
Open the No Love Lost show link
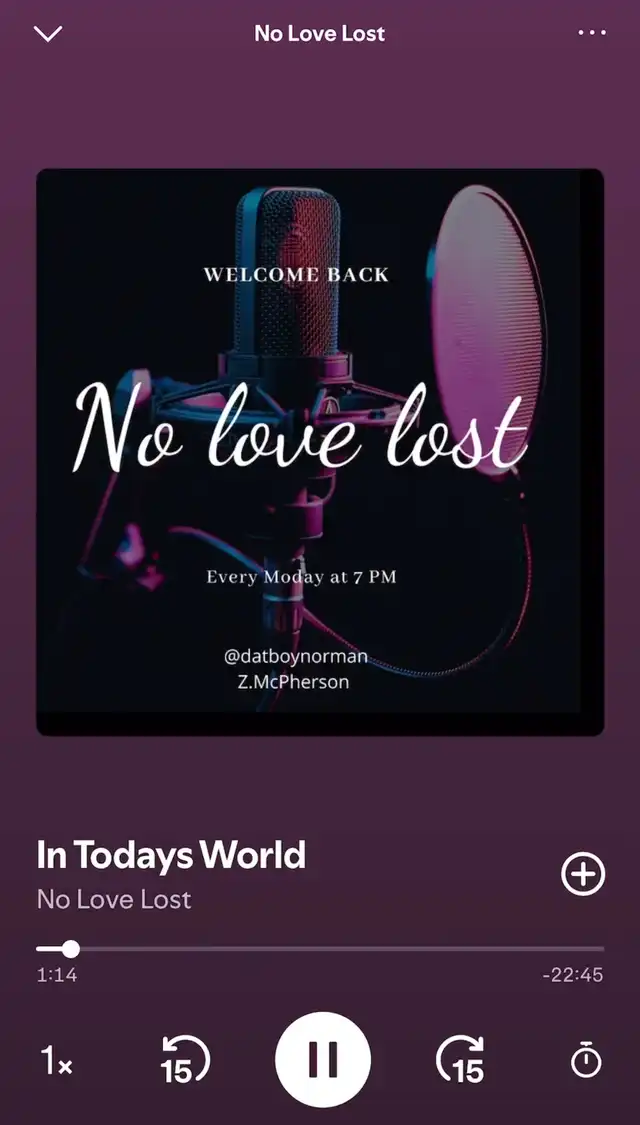click(114, 899)
